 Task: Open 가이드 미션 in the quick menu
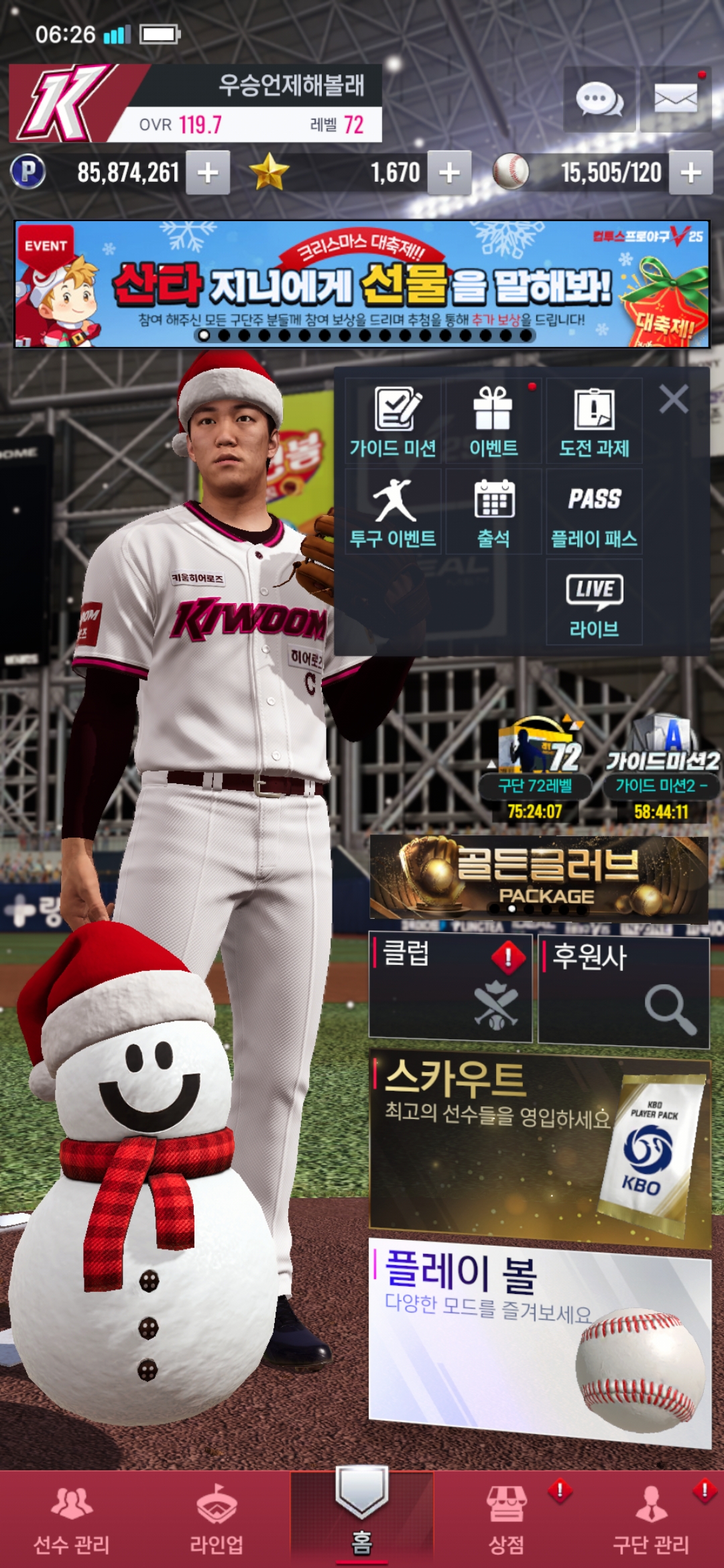click(x=394, y=421)
